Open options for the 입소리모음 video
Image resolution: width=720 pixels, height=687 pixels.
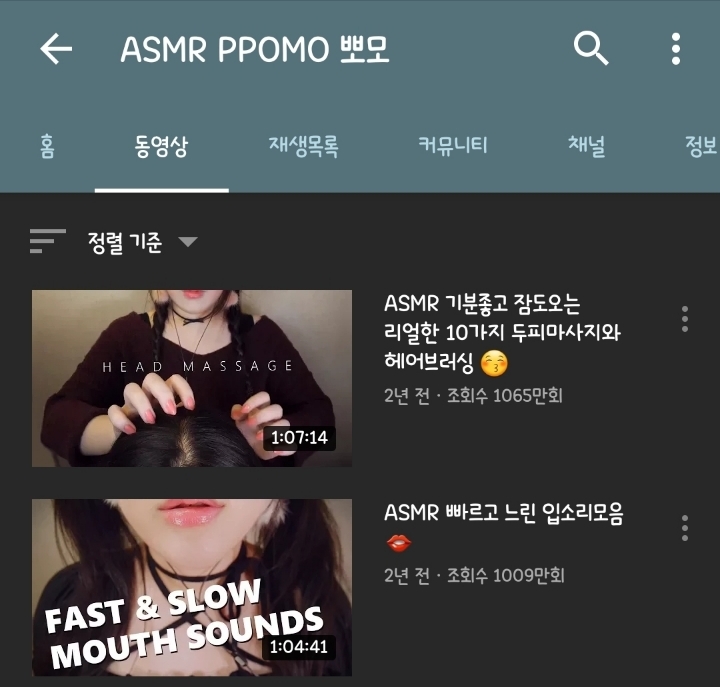685,528
